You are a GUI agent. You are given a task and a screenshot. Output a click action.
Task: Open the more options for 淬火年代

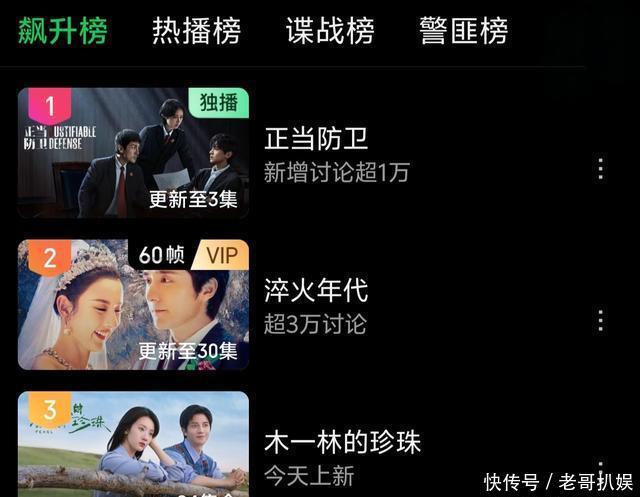[x=600, y=320]
